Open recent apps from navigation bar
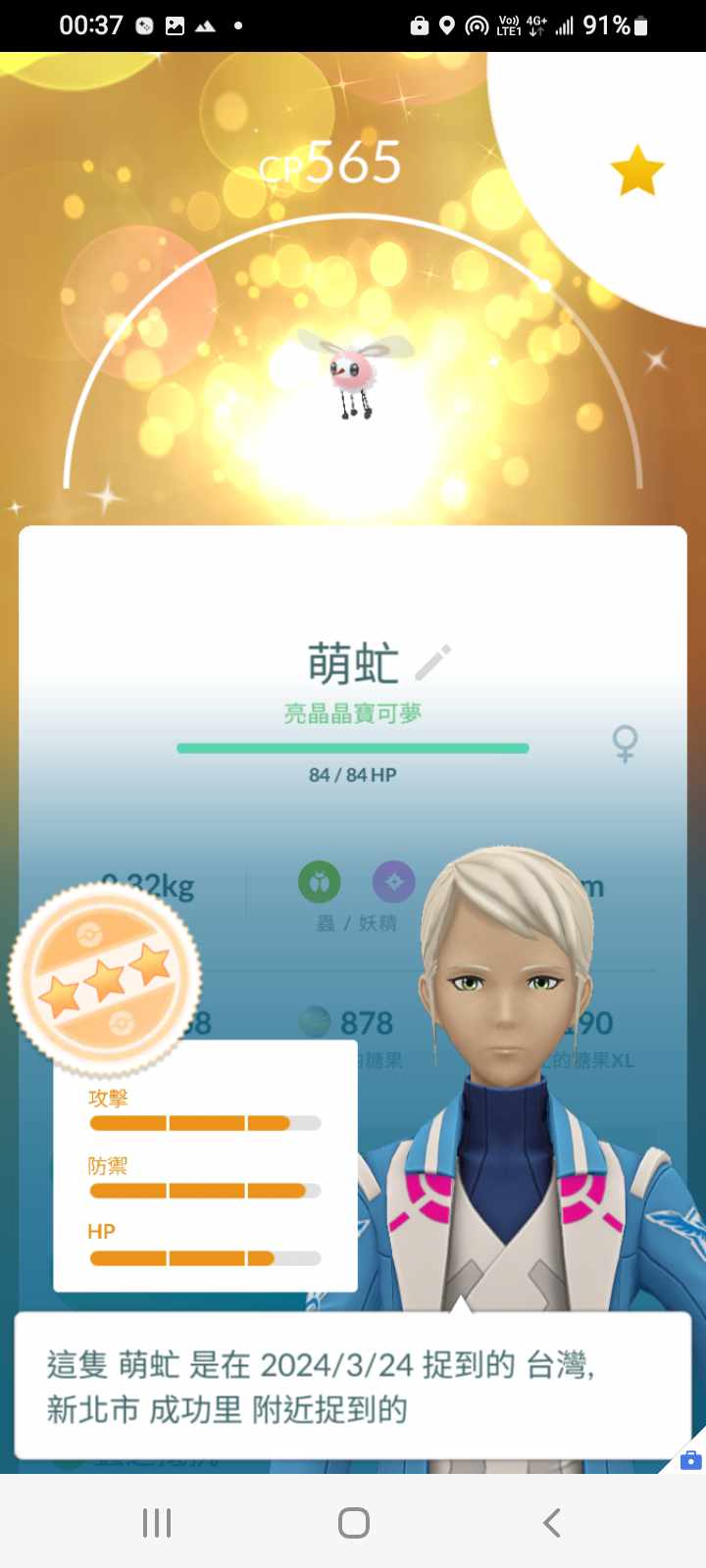The width and height of the screenshot is (706, 1568). [157, 1522]
